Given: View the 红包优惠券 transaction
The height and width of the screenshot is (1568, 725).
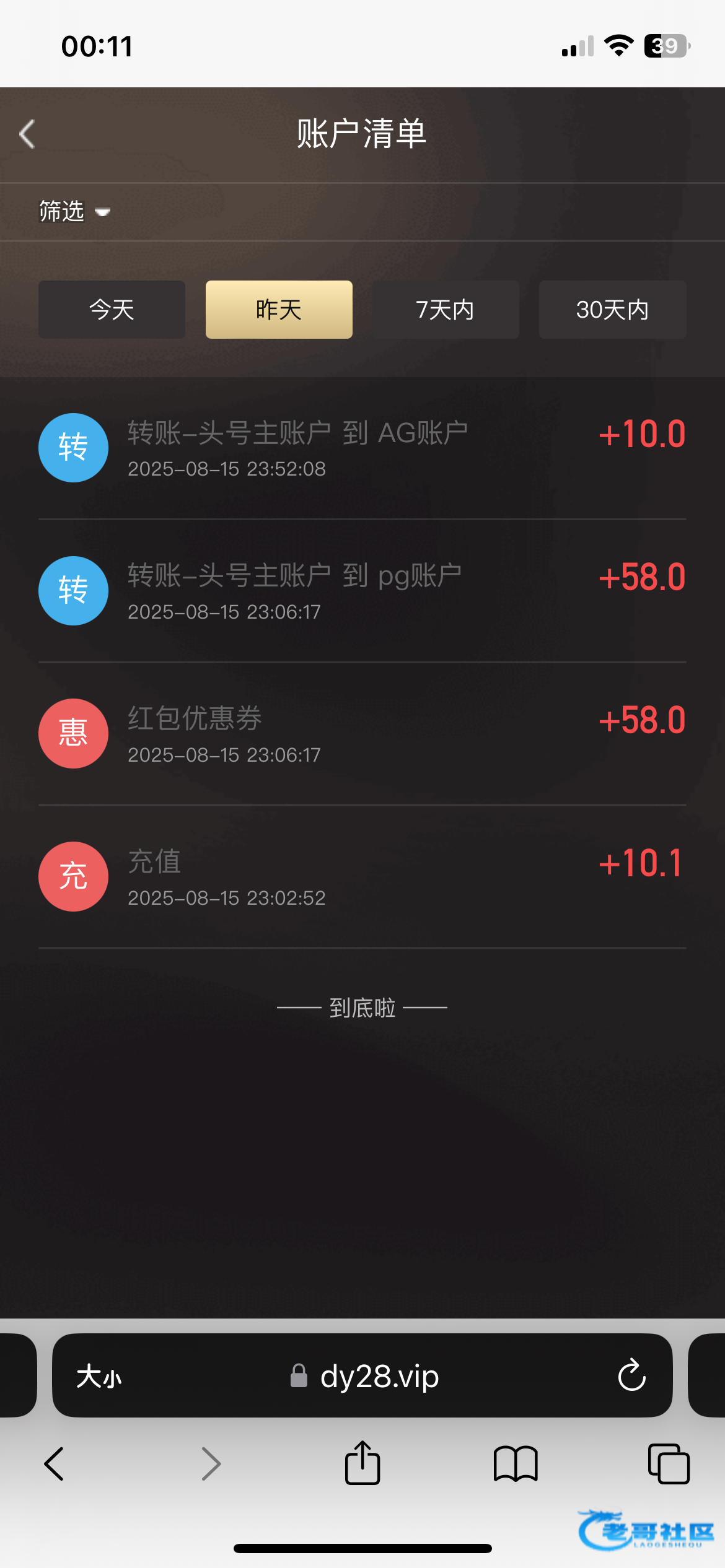Looking at the screenshot, I should 362,734.
